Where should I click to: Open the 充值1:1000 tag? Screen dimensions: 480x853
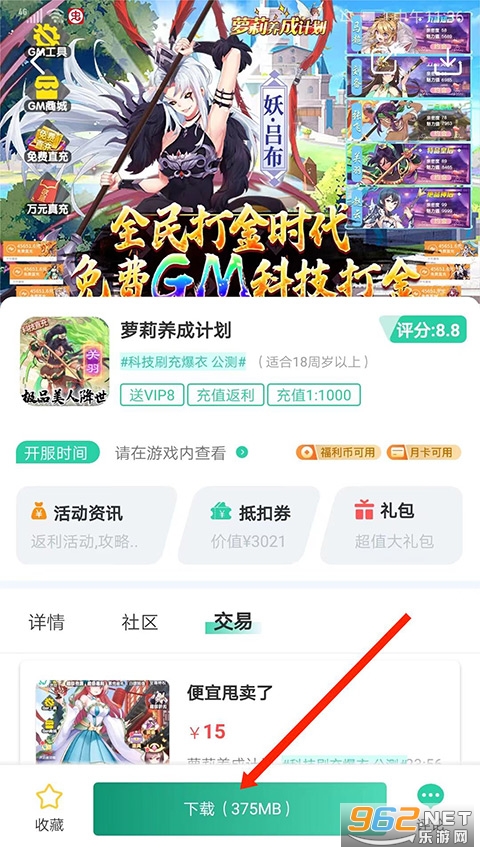[x=314, y=395]
